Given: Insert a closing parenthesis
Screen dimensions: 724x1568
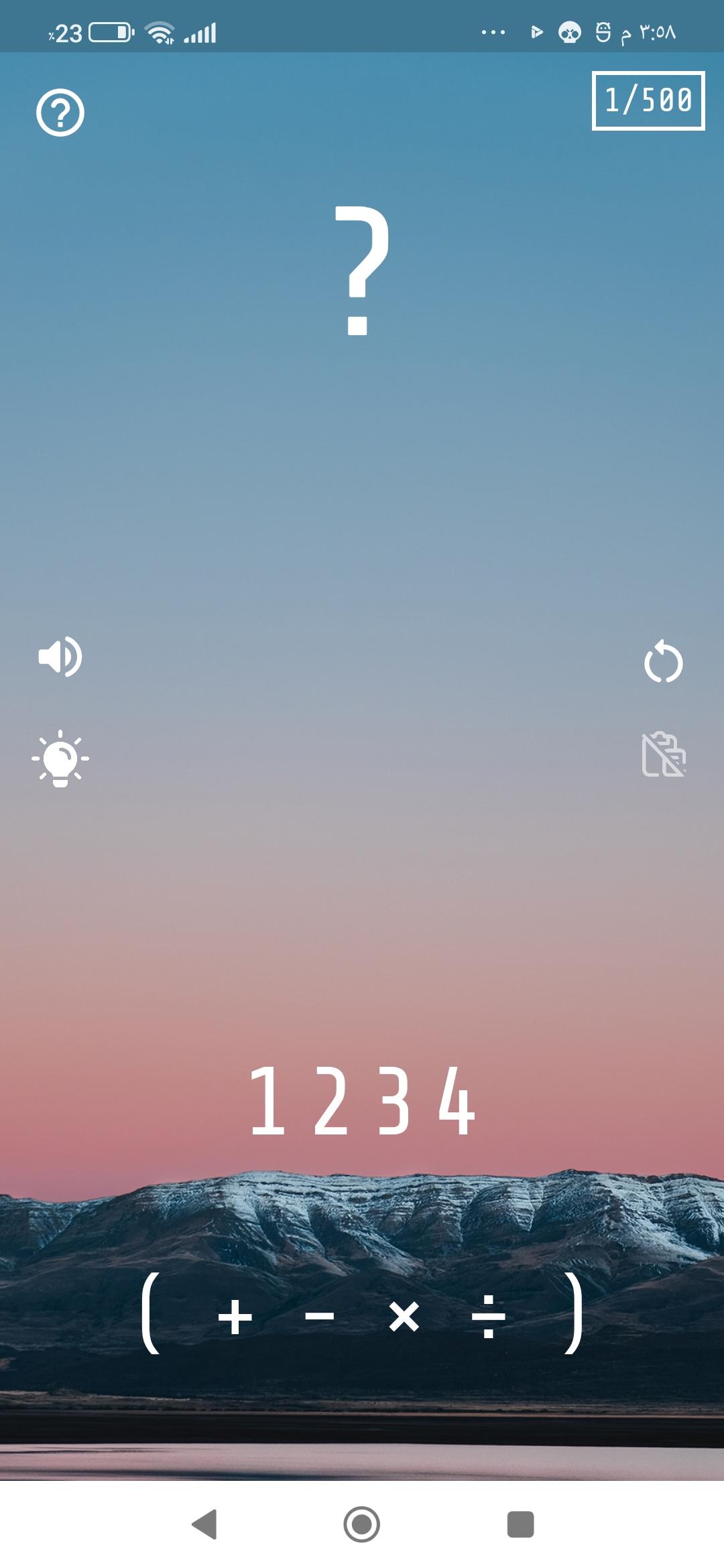Looking at the screenshot, I should point(572,1313).
